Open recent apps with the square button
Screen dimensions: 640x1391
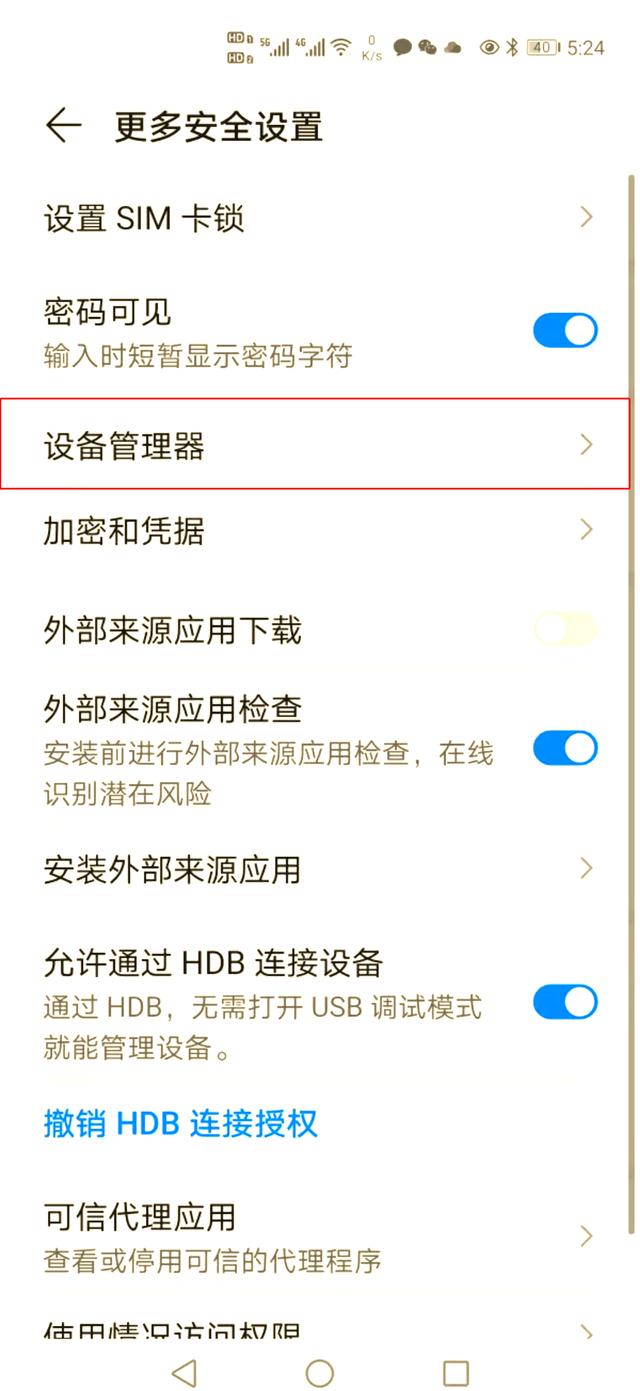point(456,1372)
